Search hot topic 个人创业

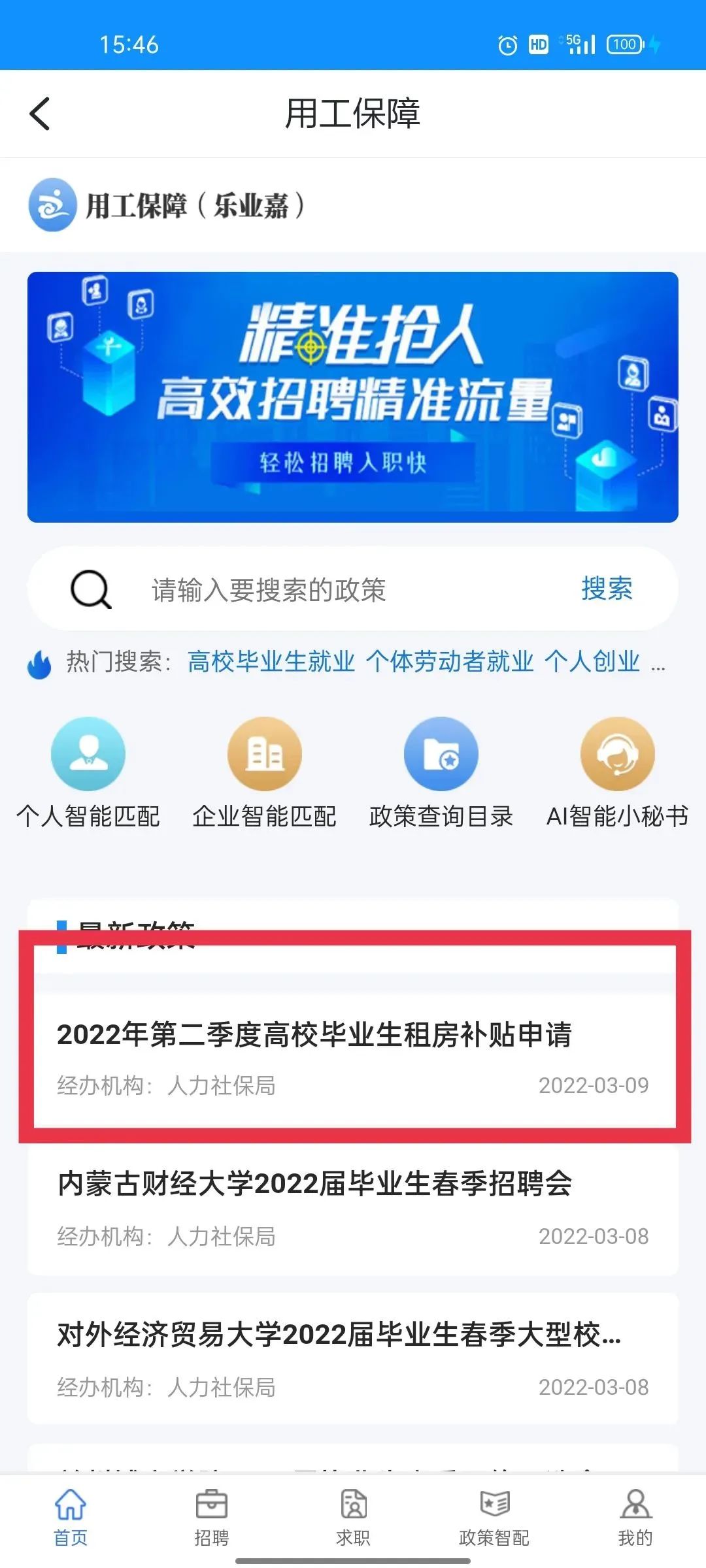[592, 662]
